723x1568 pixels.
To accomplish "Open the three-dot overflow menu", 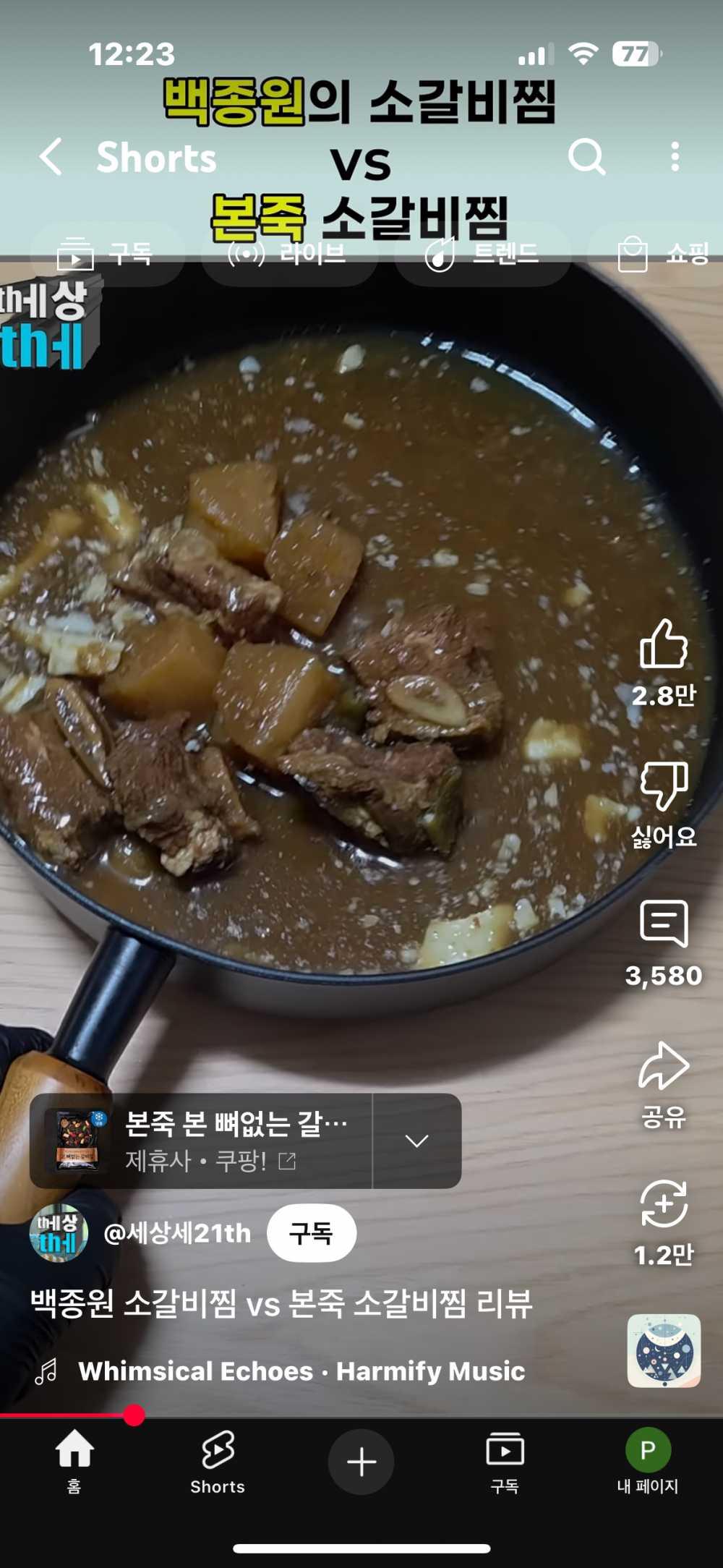I will coord(675,156).
